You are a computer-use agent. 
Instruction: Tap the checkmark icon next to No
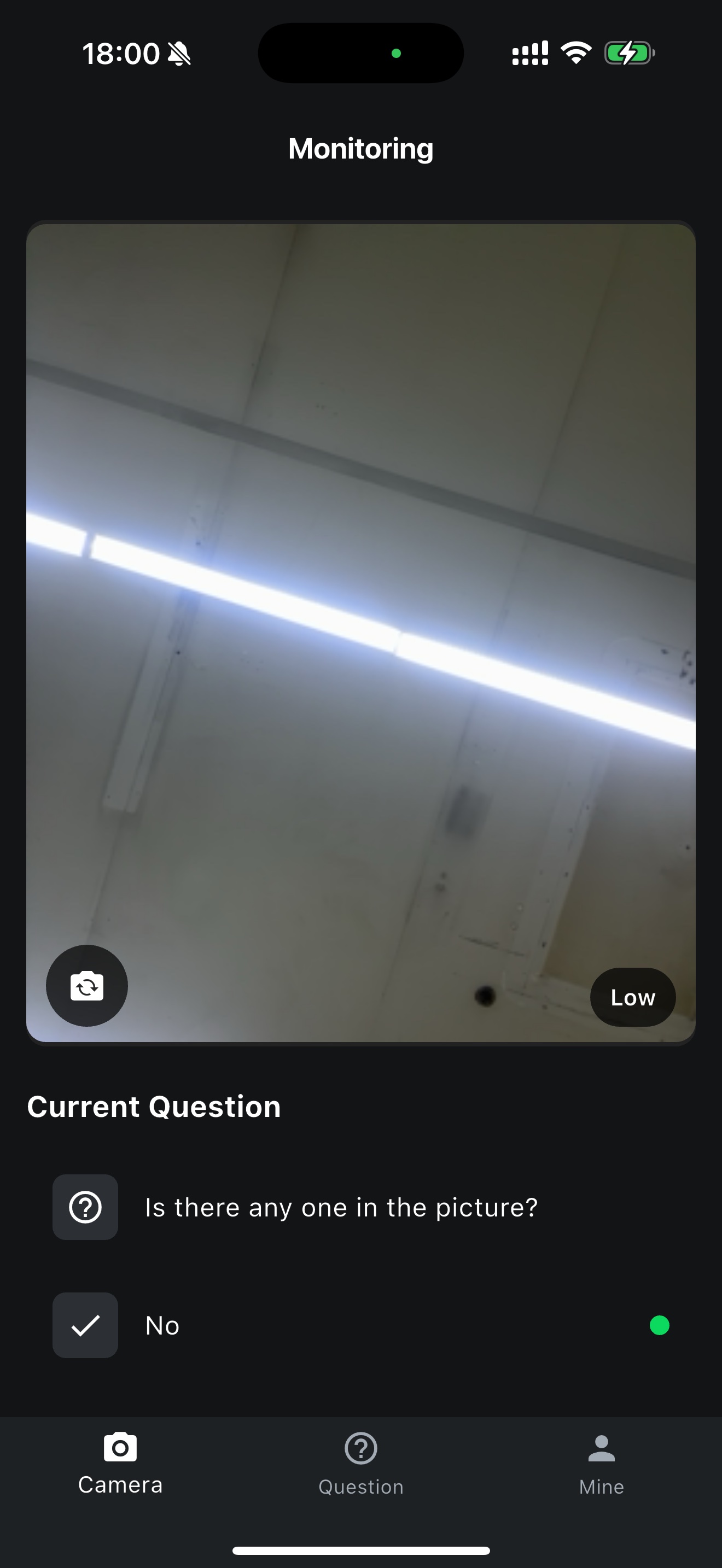(x=85, y=1325)
